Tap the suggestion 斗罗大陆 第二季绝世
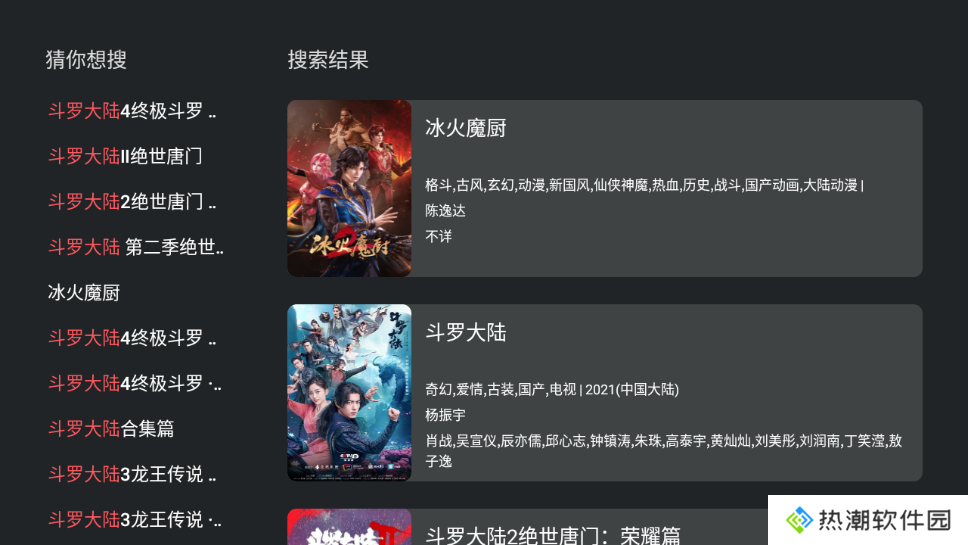 tap(136, 247)
